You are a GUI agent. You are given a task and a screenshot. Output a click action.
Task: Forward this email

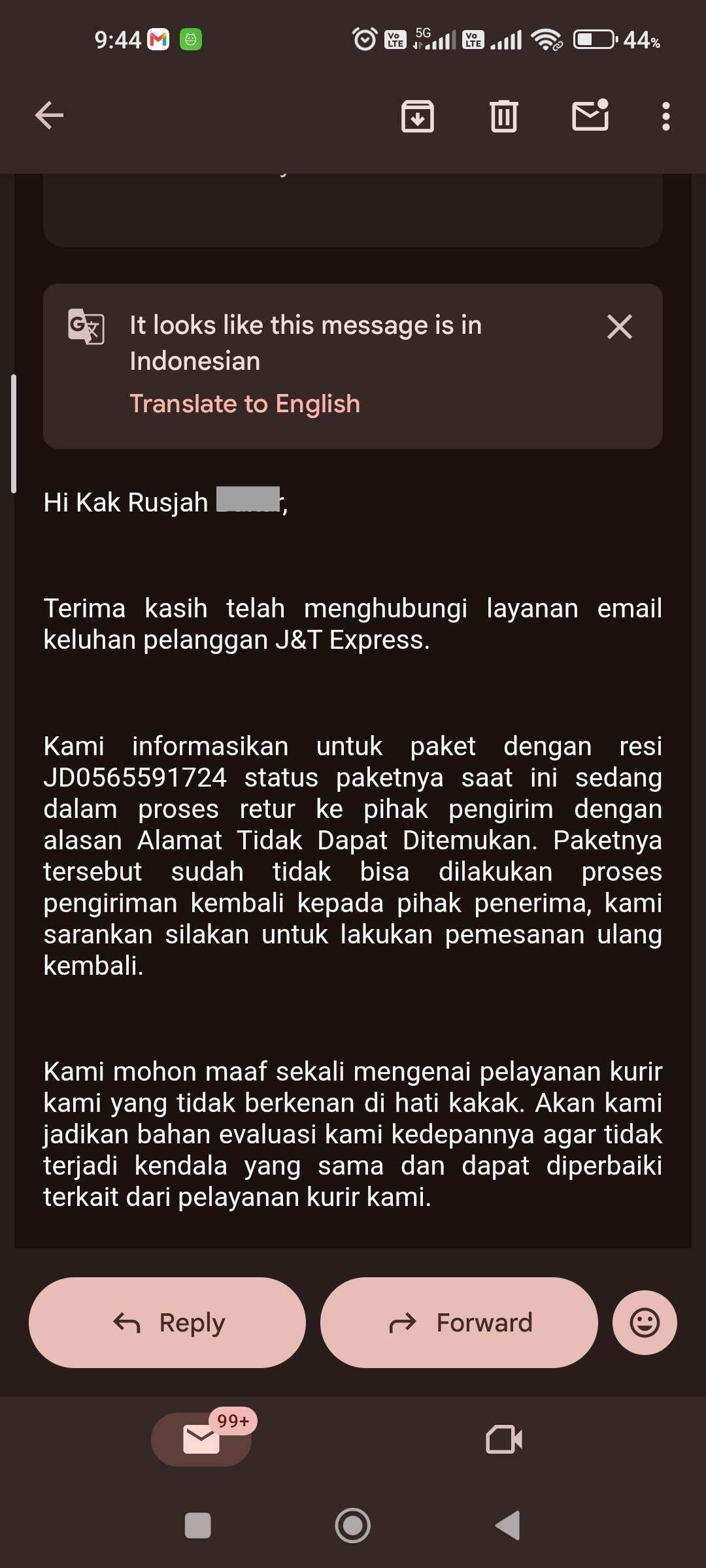tap(459, 1322)
